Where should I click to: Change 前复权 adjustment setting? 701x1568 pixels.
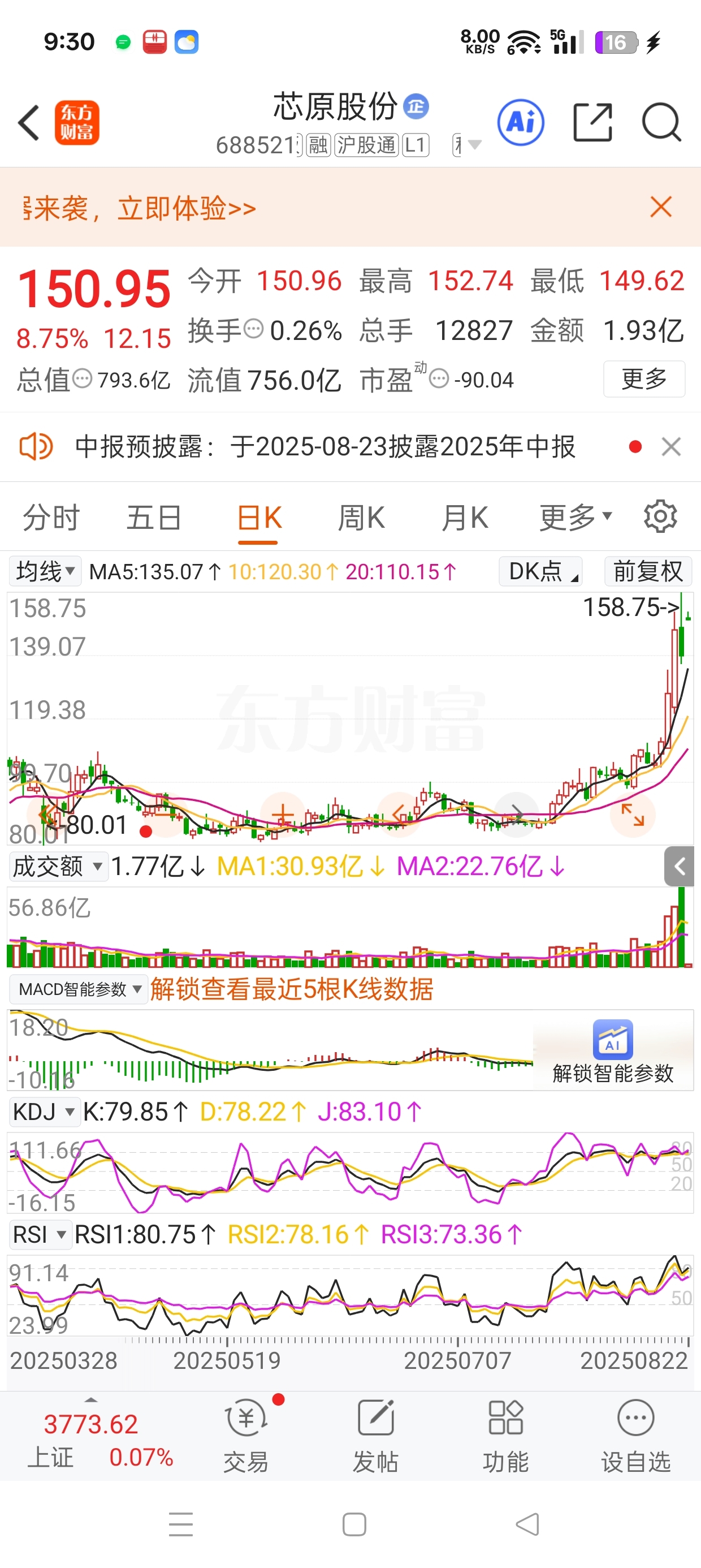point(648,571)
